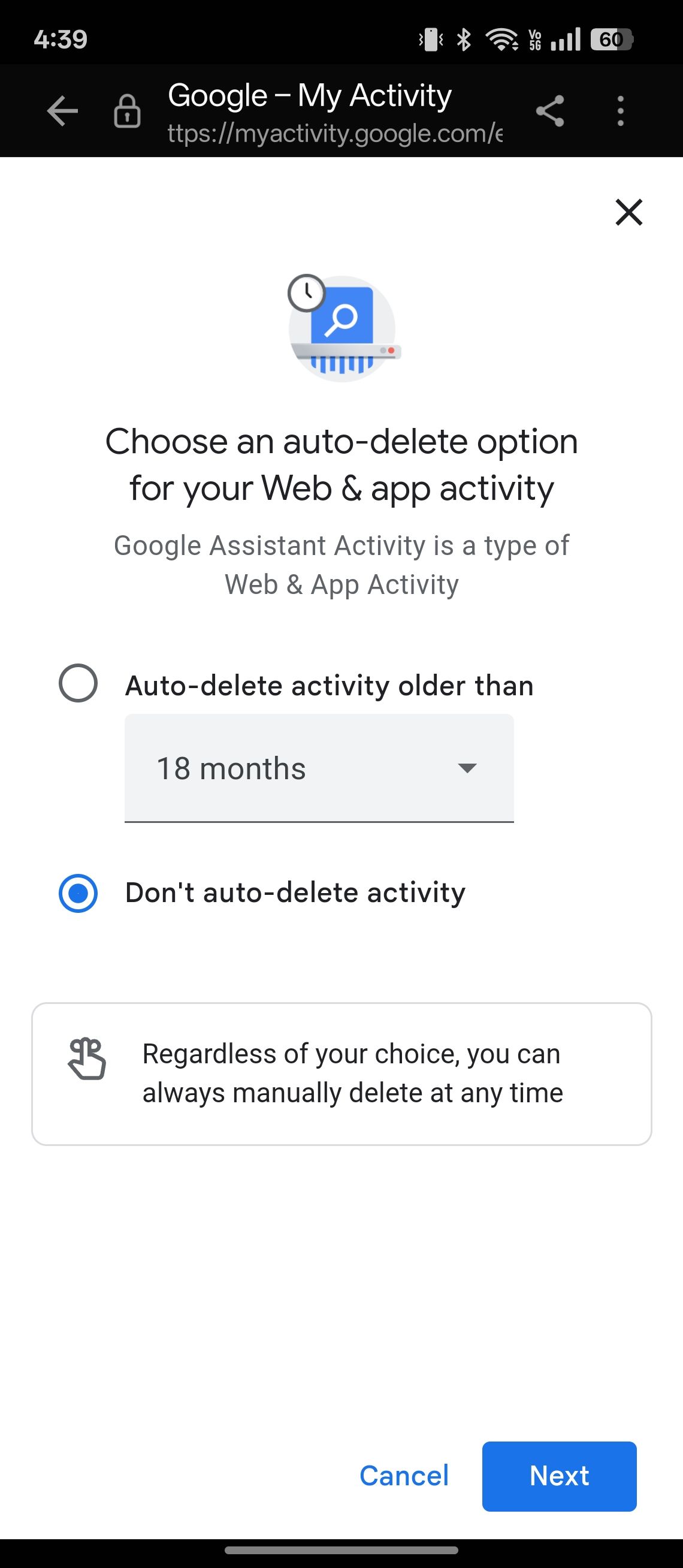Tap the address bar to edit the URL
Viewport: 683px width, 1568px height.
(334, 132)
